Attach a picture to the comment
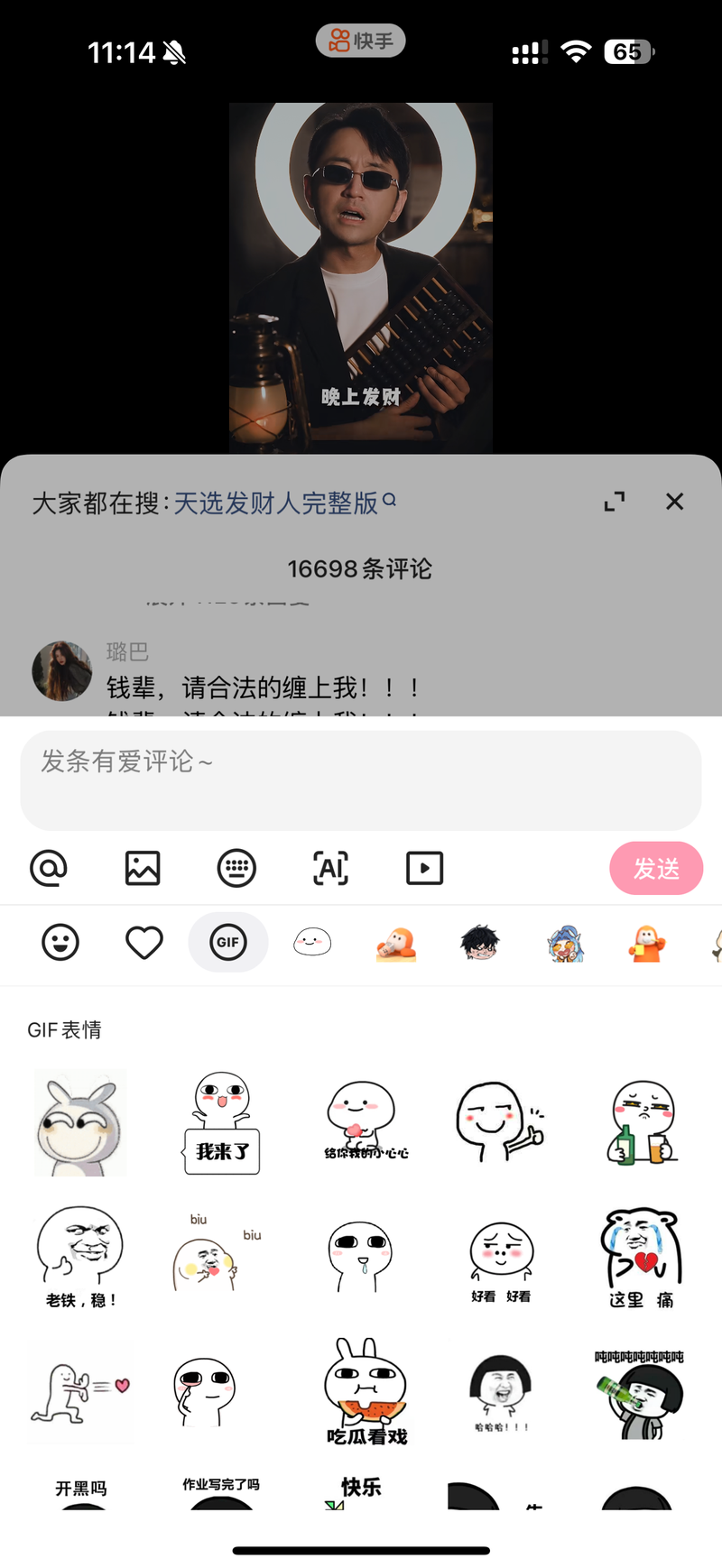This screenshot has height=1568, width=722. [143, 868]
